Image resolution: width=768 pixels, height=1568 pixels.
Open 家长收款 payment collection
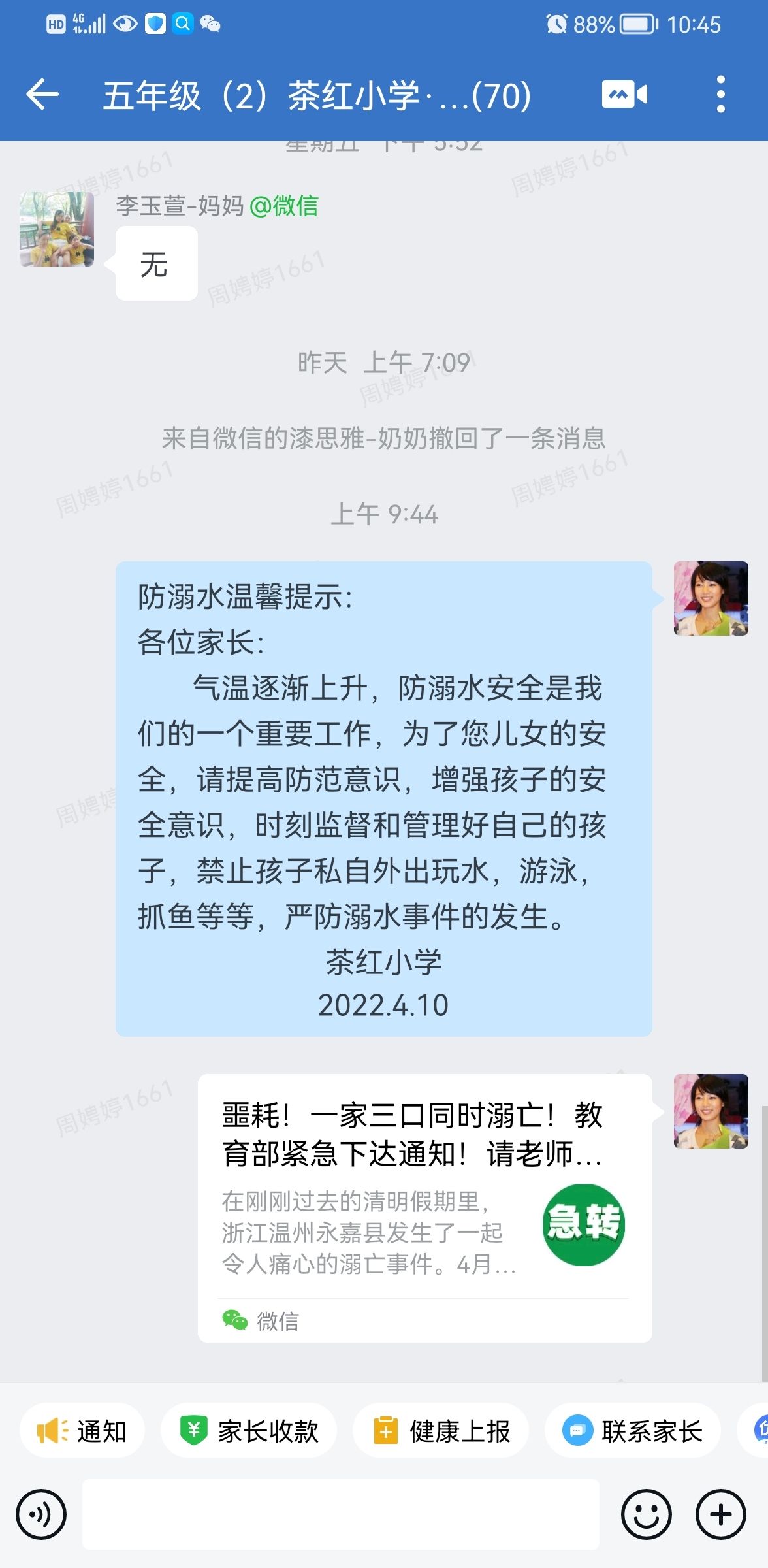[249, 1431]
